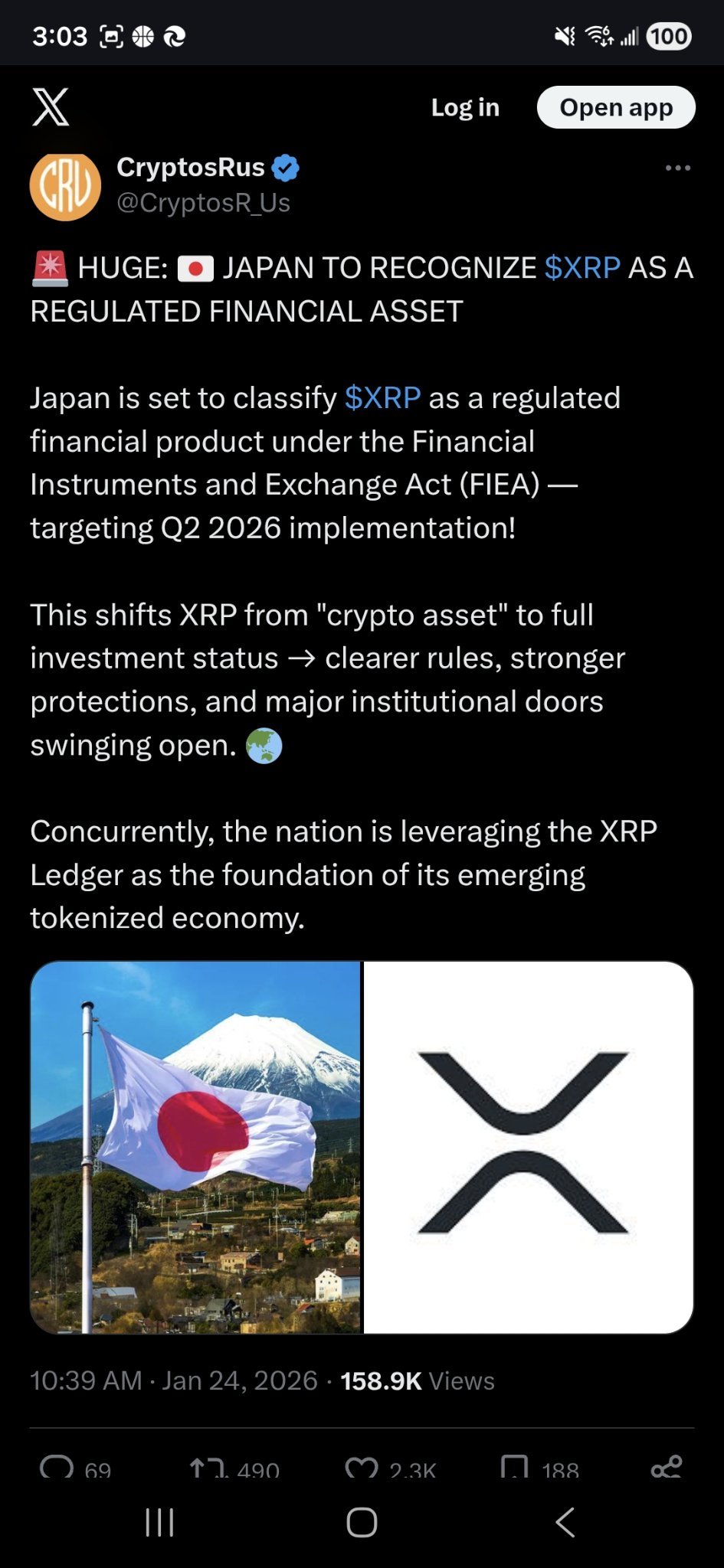Open the $XRP cashtag after 'classify'
The image size is (724, 1568).
(382, 398)
